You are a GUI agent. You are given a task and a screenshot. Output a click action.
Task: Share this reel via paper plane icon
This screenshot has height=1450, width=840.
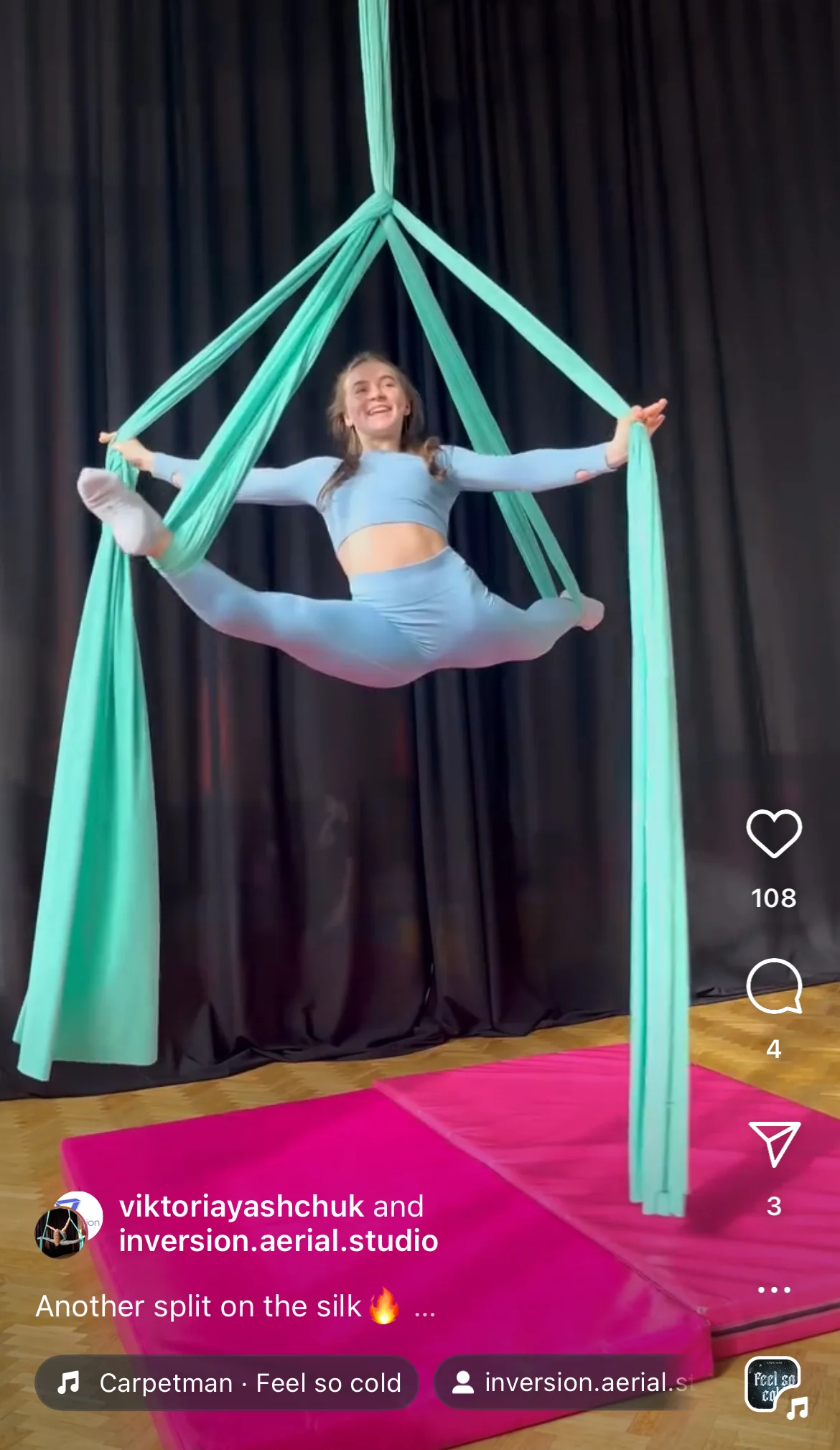(774, 1143)
